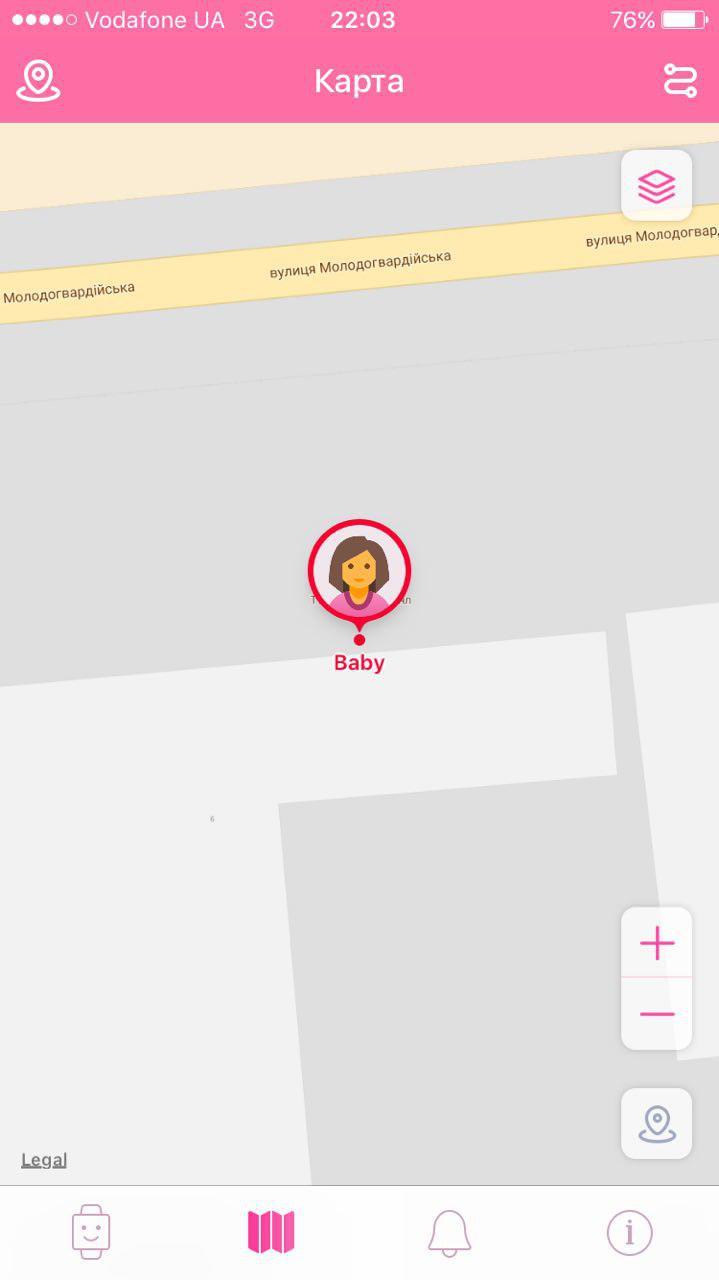The height and width of the screenshot is (1280, 719).
Task: Open the route settings icon in the header
Action: point(680,81)
